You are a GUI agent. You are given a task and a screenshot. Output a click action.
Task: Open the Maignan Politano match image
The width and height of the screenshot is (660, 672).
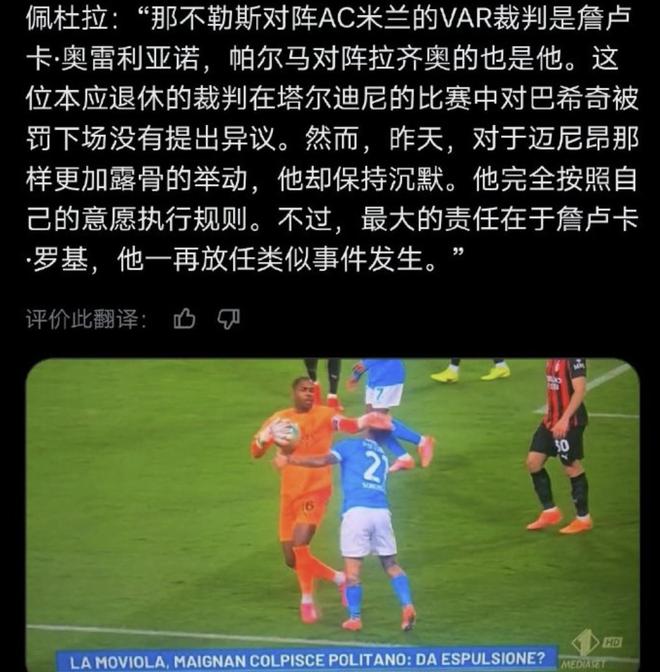pos(331,510)
